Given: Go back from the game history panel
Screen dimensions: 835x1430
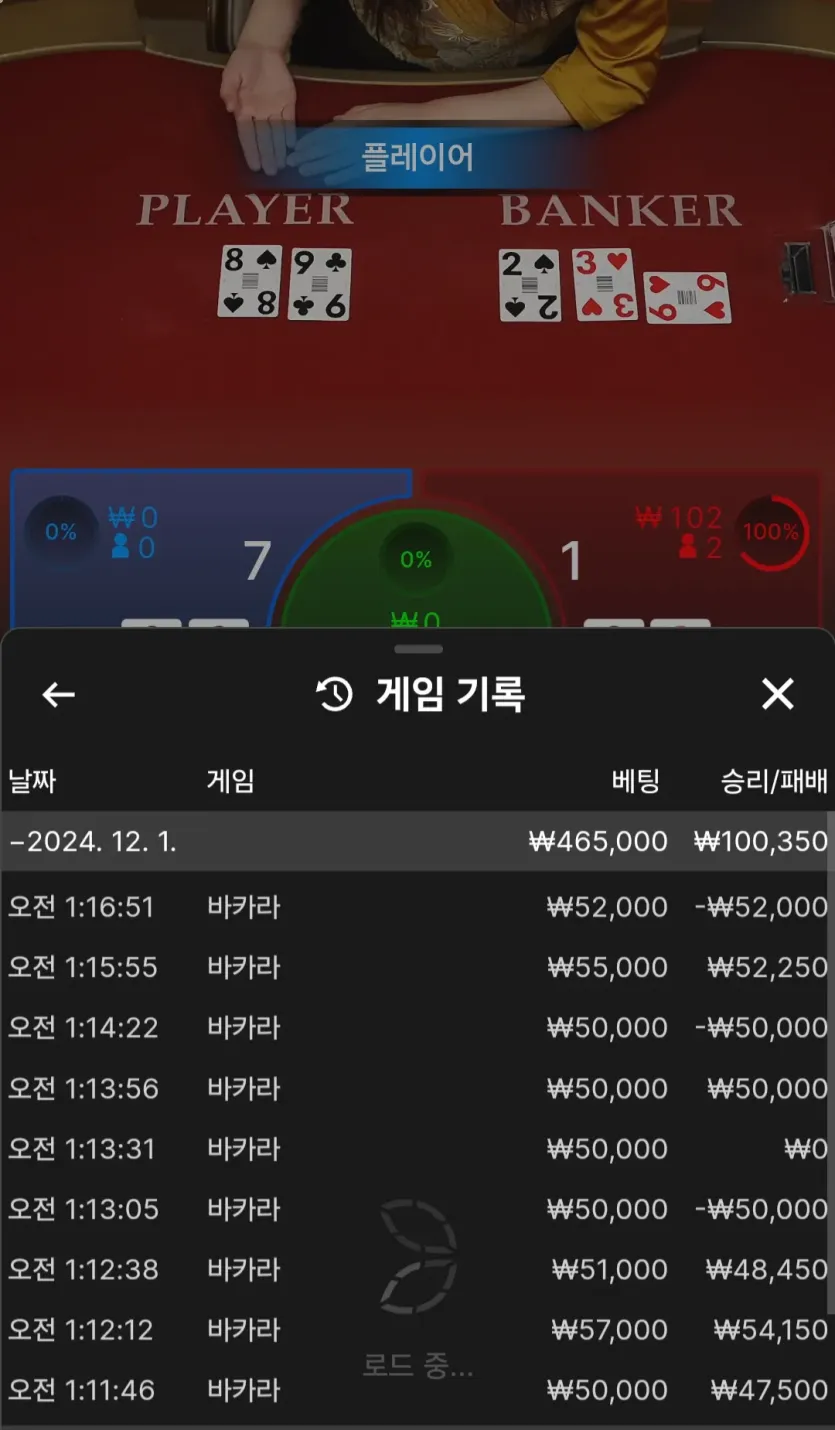Looking at the screenshot, I should click(x=58, y=694).
